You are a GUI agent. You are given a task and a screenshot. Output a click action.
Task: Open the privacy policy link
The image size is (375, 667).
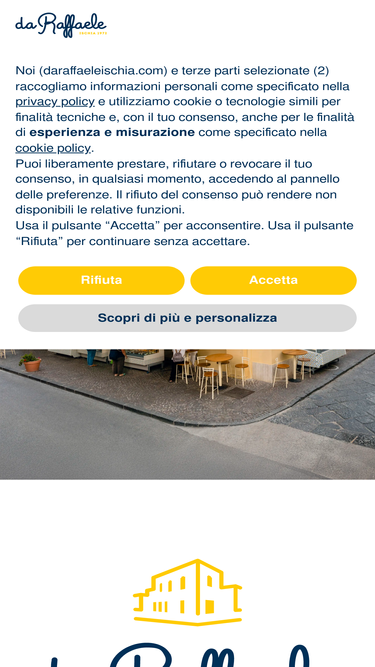point(55,102)
